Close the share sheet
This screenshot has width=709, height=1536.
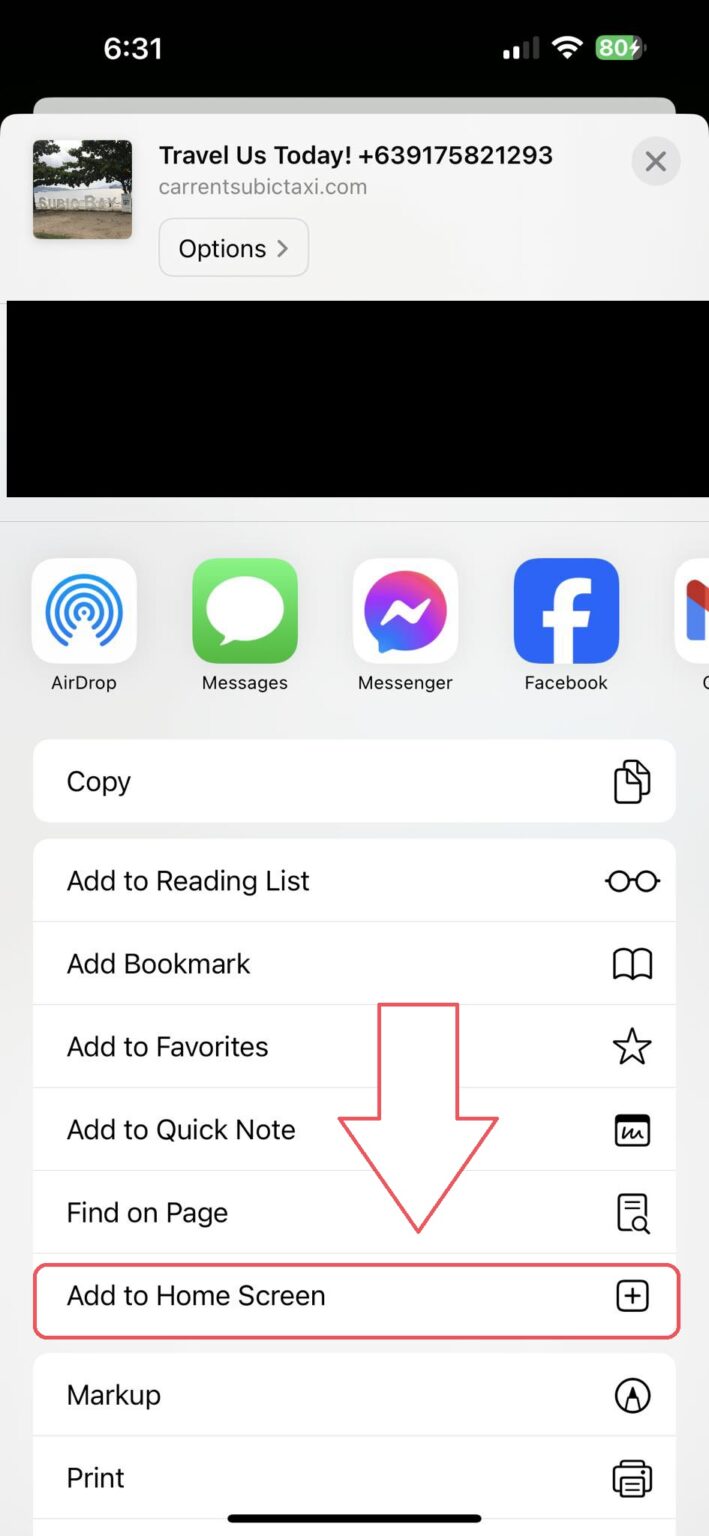pyautogui.click(x=655, y=162)
